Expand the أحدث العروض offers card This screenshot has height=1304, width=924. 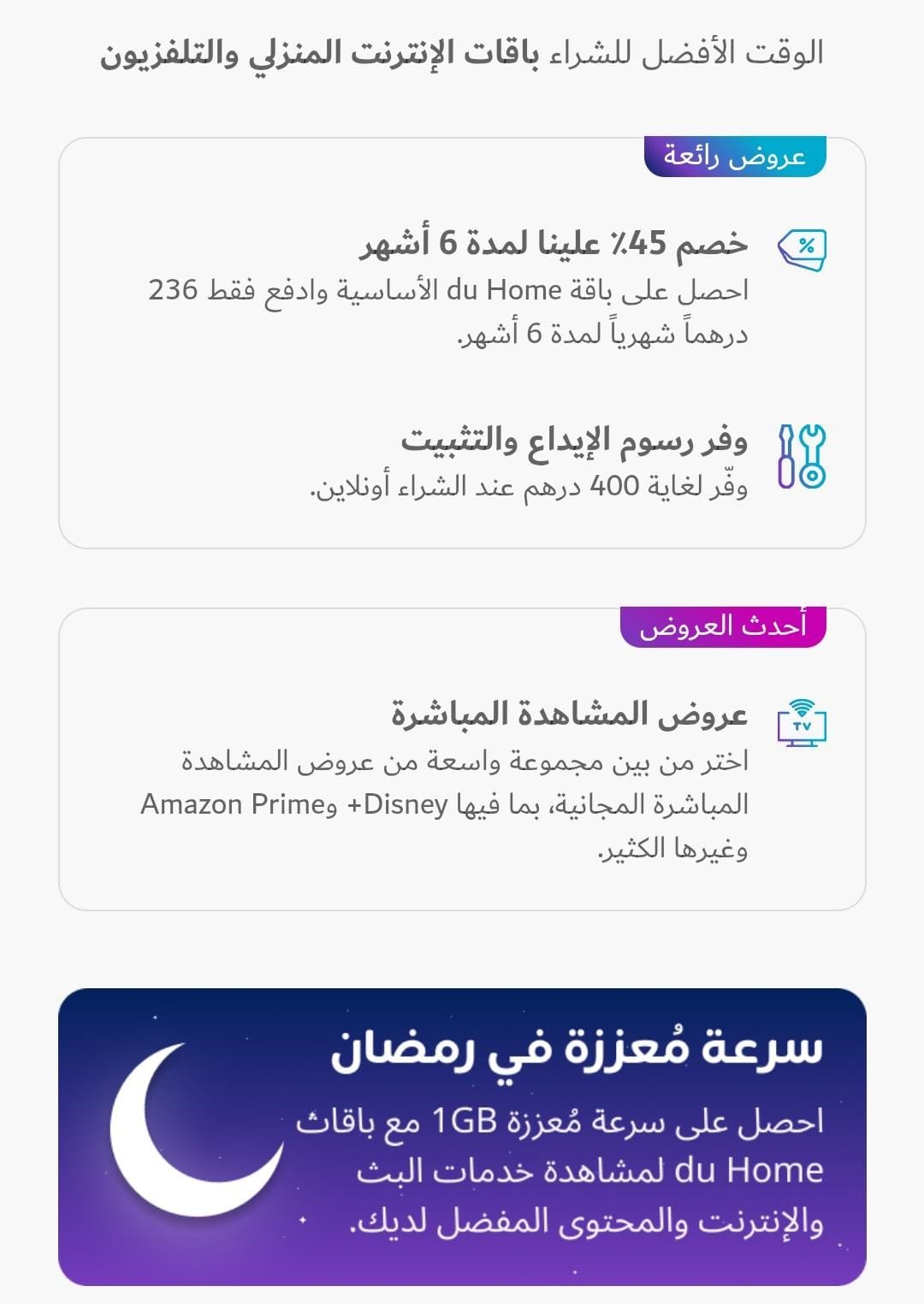tap(462, 762)
